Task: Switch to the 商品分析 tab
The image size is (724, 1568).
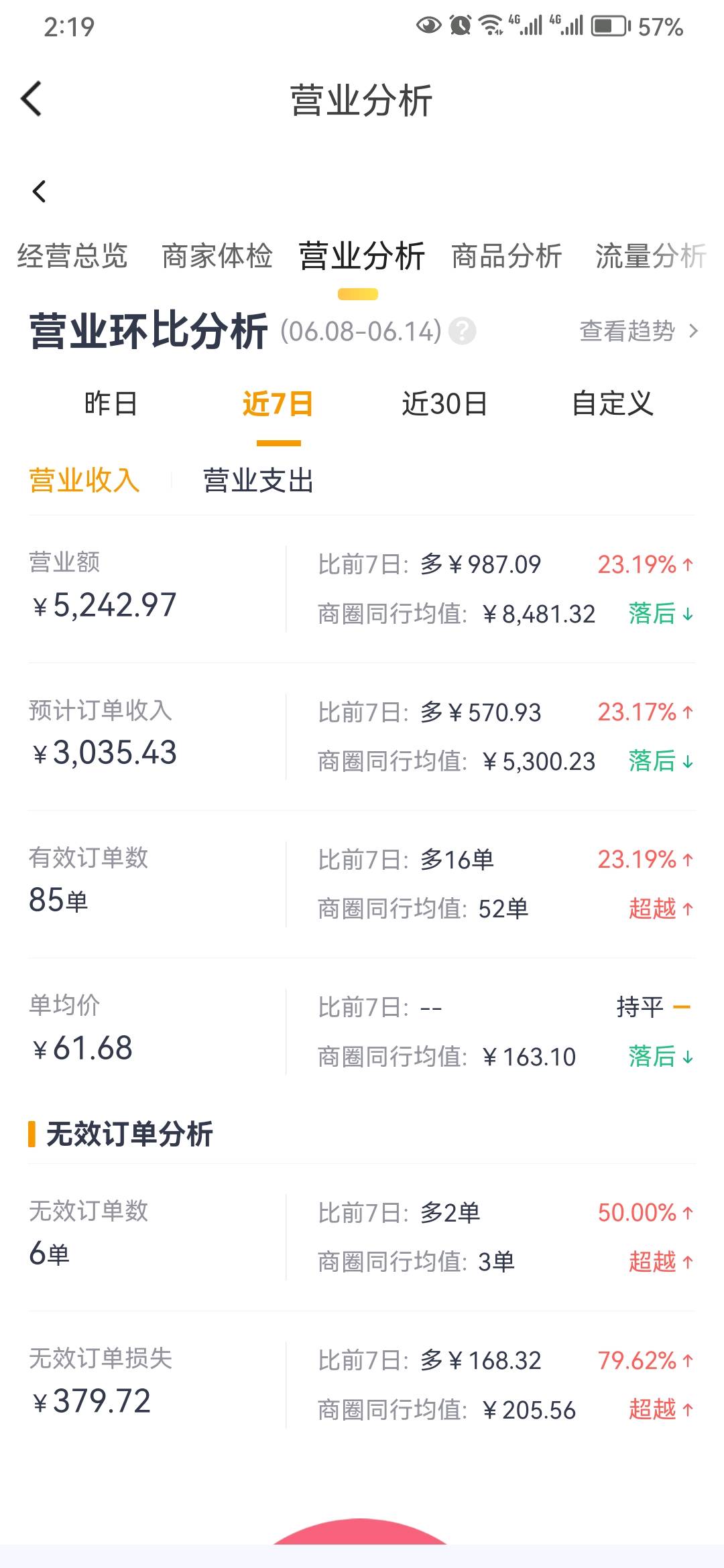Action: pos(507,256)
